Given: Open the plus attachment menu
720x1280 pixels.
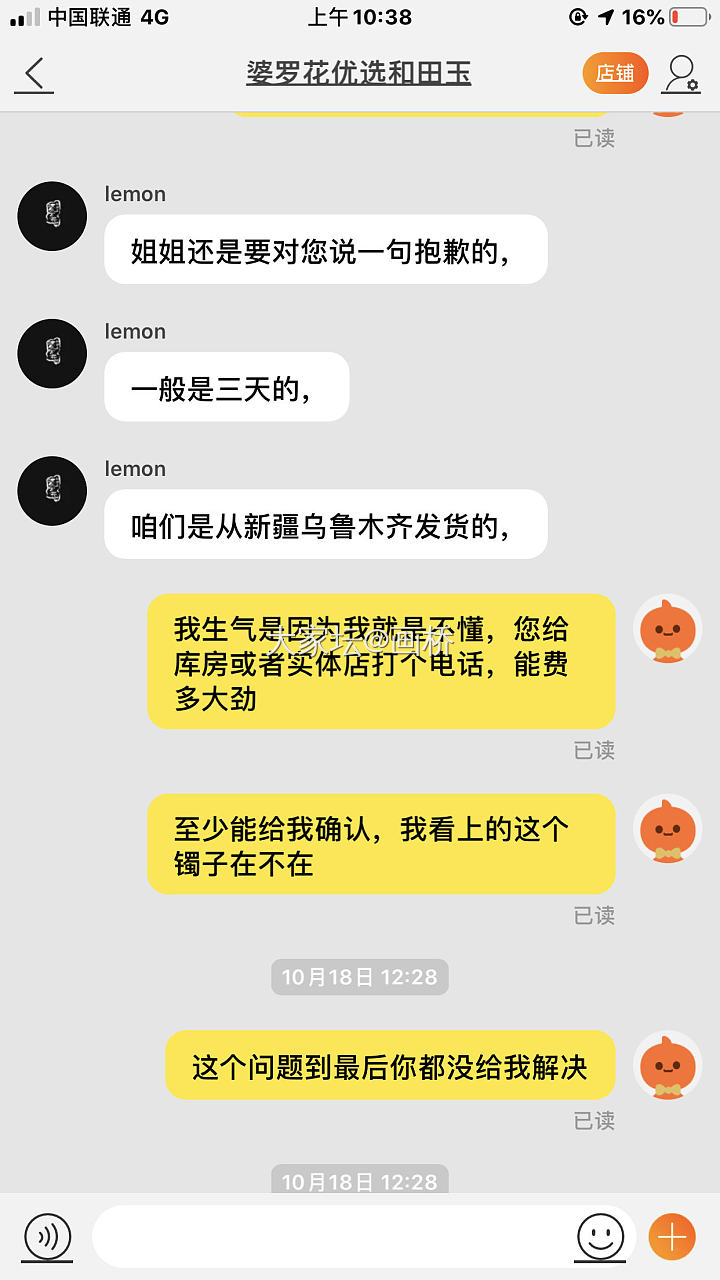Looking at the screenshot, I should pos(672,1237).
